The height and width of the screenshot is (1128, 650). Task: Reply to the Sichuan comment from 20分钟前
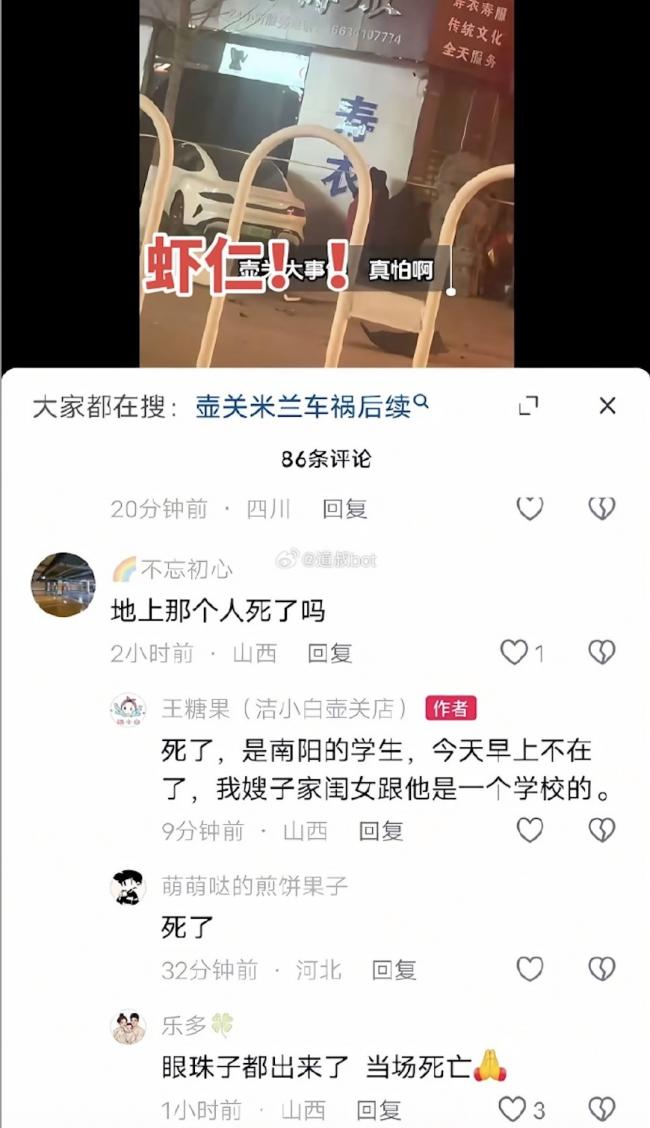click(344, 509)
